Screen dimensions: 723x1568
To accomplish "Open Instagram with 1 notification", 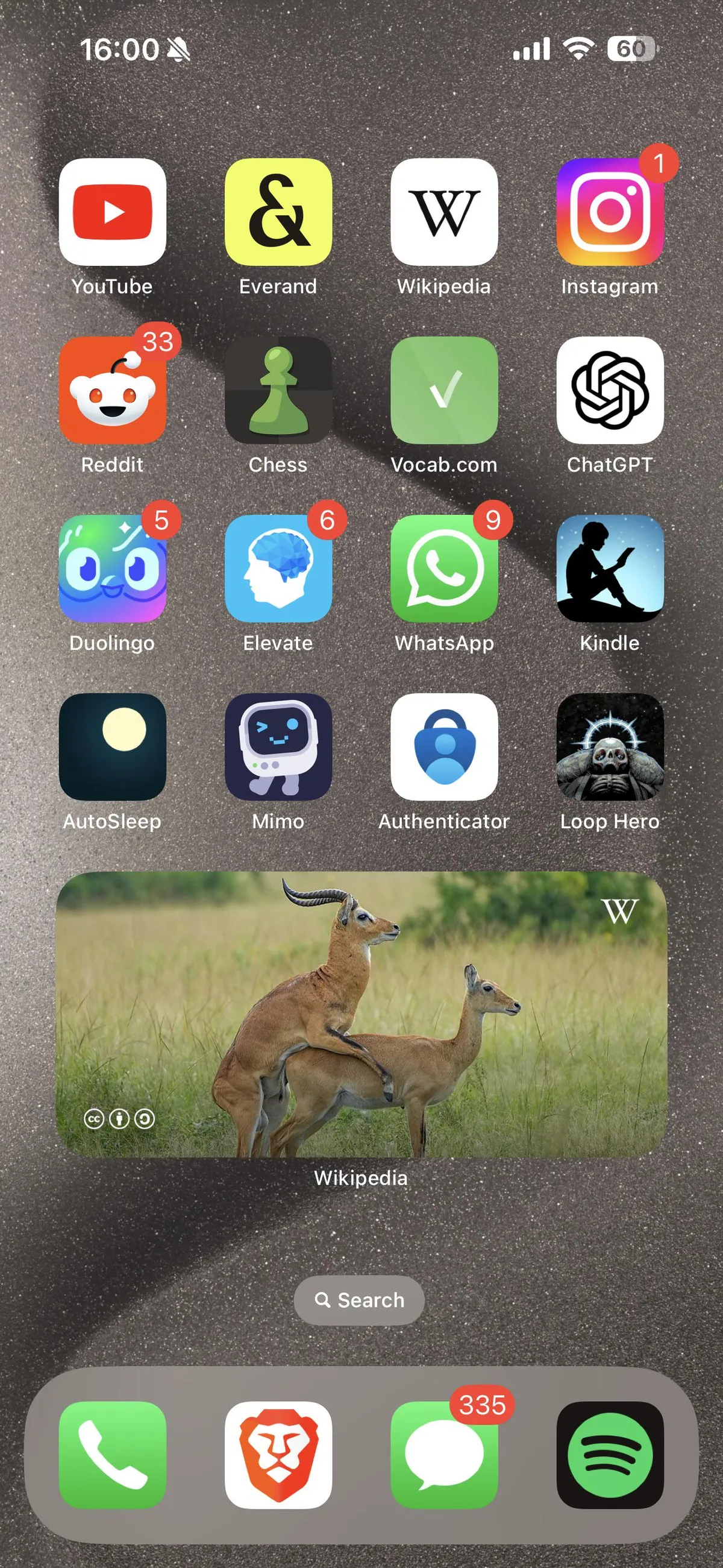I will tap(609, 212).
